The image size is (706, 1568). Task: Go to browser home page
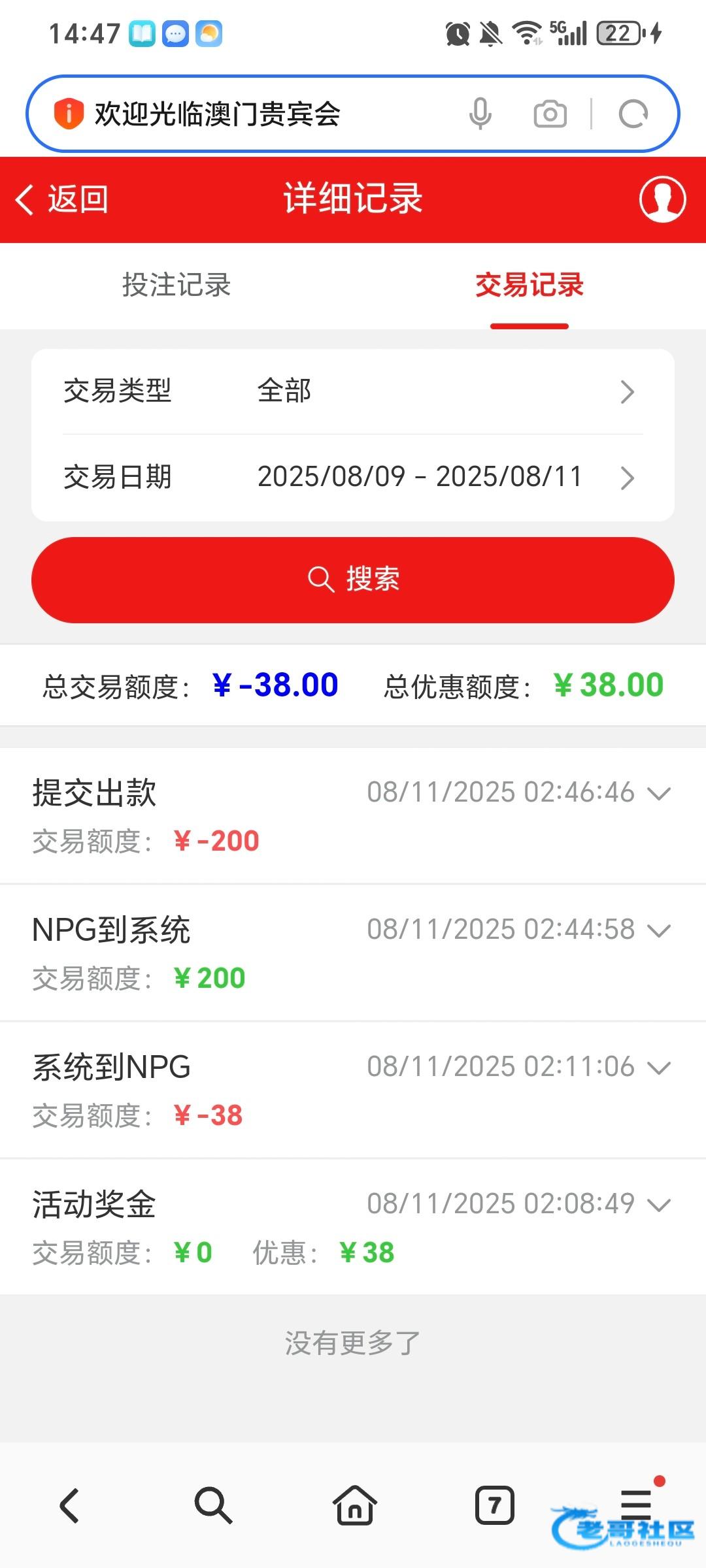(x=355, y=1506)
